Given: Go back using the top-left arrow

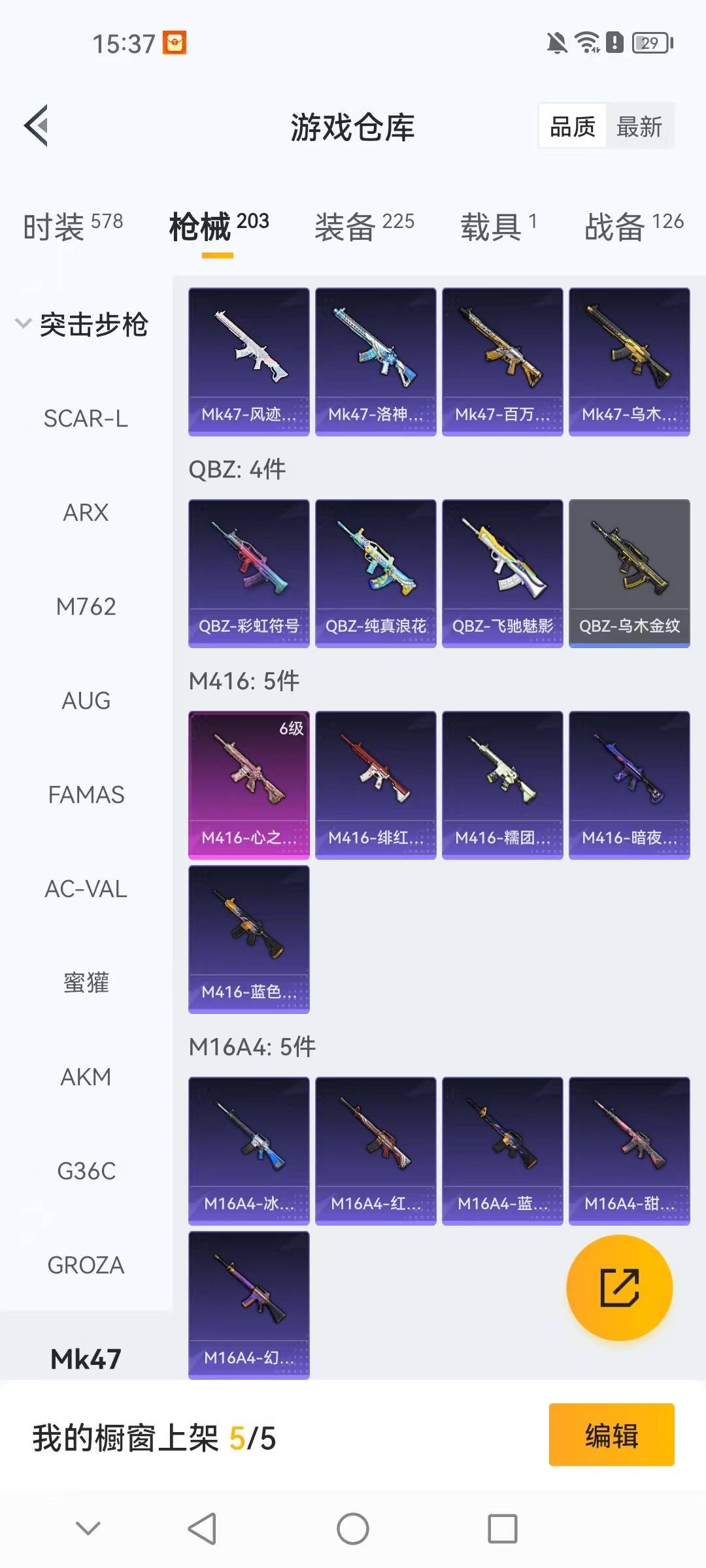Looking at the screenshot, I should [37, 125].
